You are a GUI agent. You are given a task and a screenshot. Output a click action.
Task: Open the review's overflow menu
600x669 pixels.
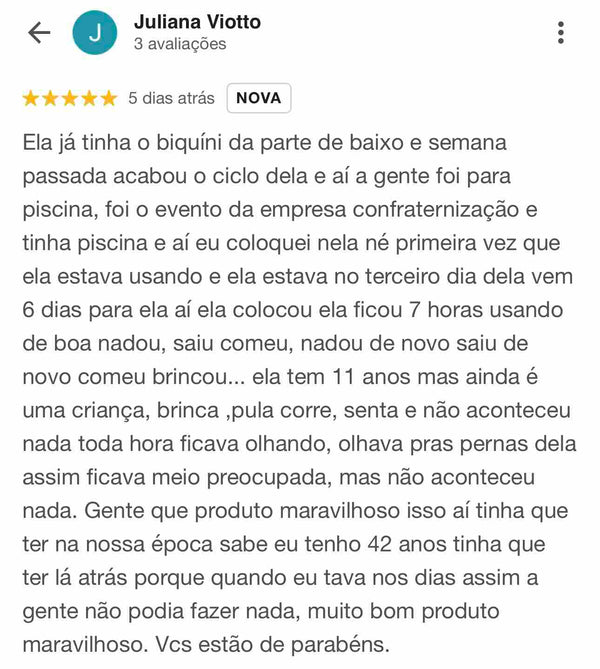click(x=561, y=33)
